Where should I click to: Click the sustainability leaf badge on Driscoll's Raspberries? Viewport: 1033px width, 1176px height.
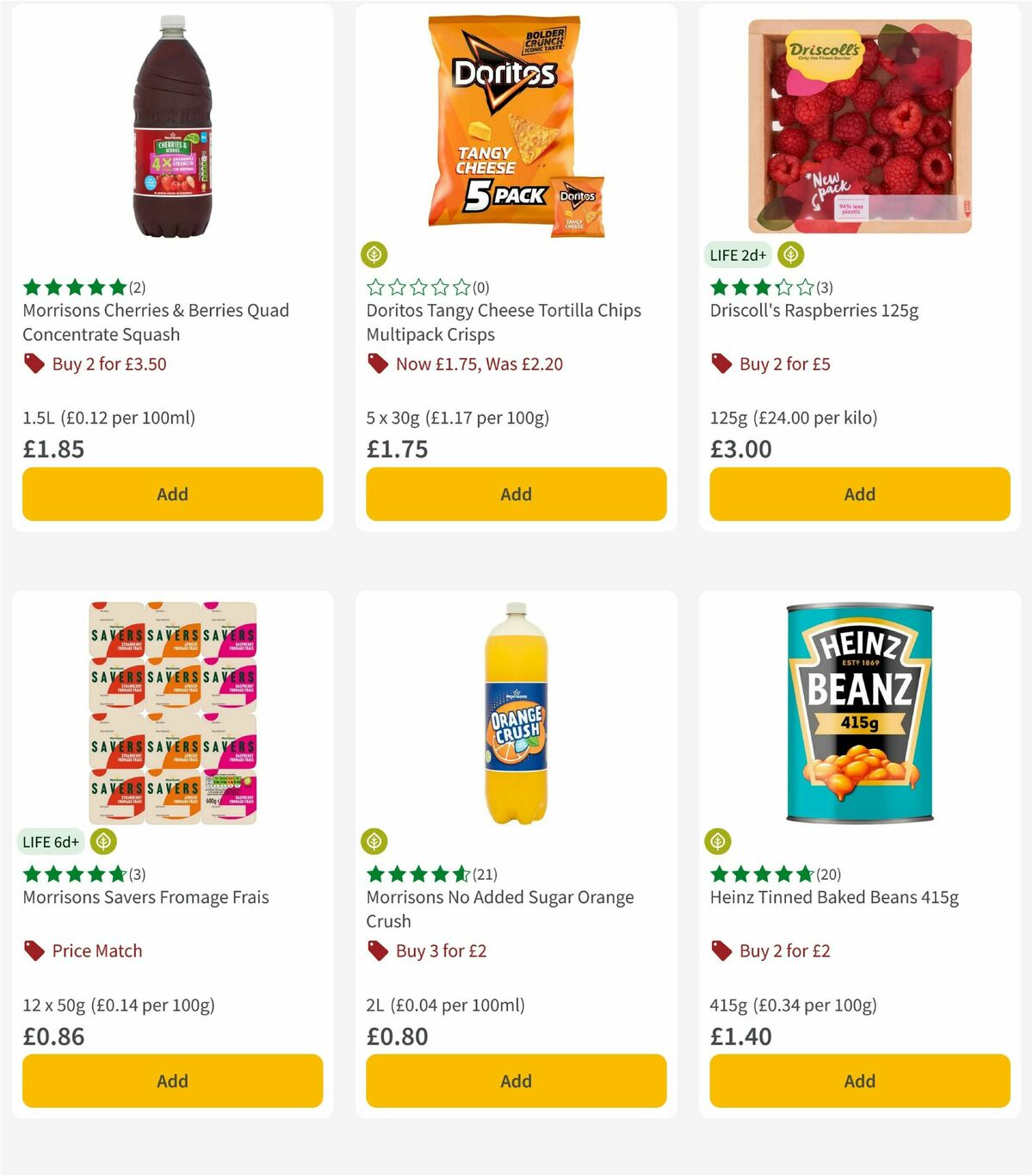[x=790, y=255]
